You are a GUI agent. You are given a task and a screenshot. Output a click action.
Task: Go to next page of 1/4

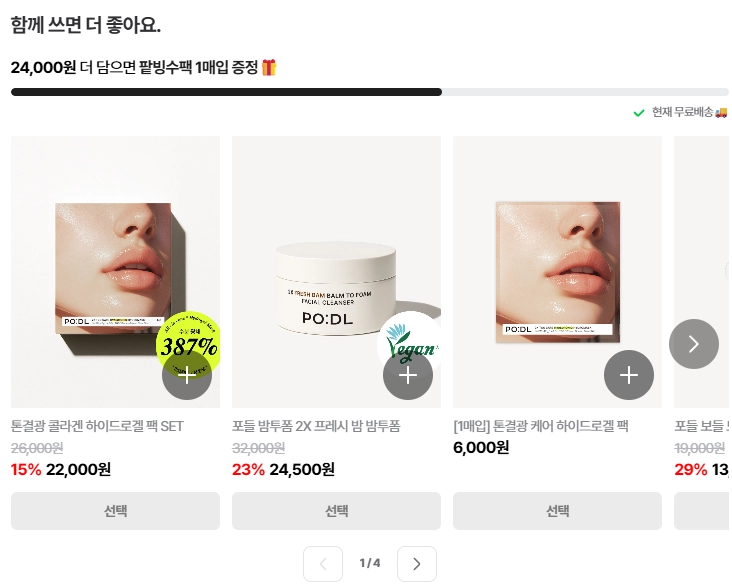(x=417, y=564)
